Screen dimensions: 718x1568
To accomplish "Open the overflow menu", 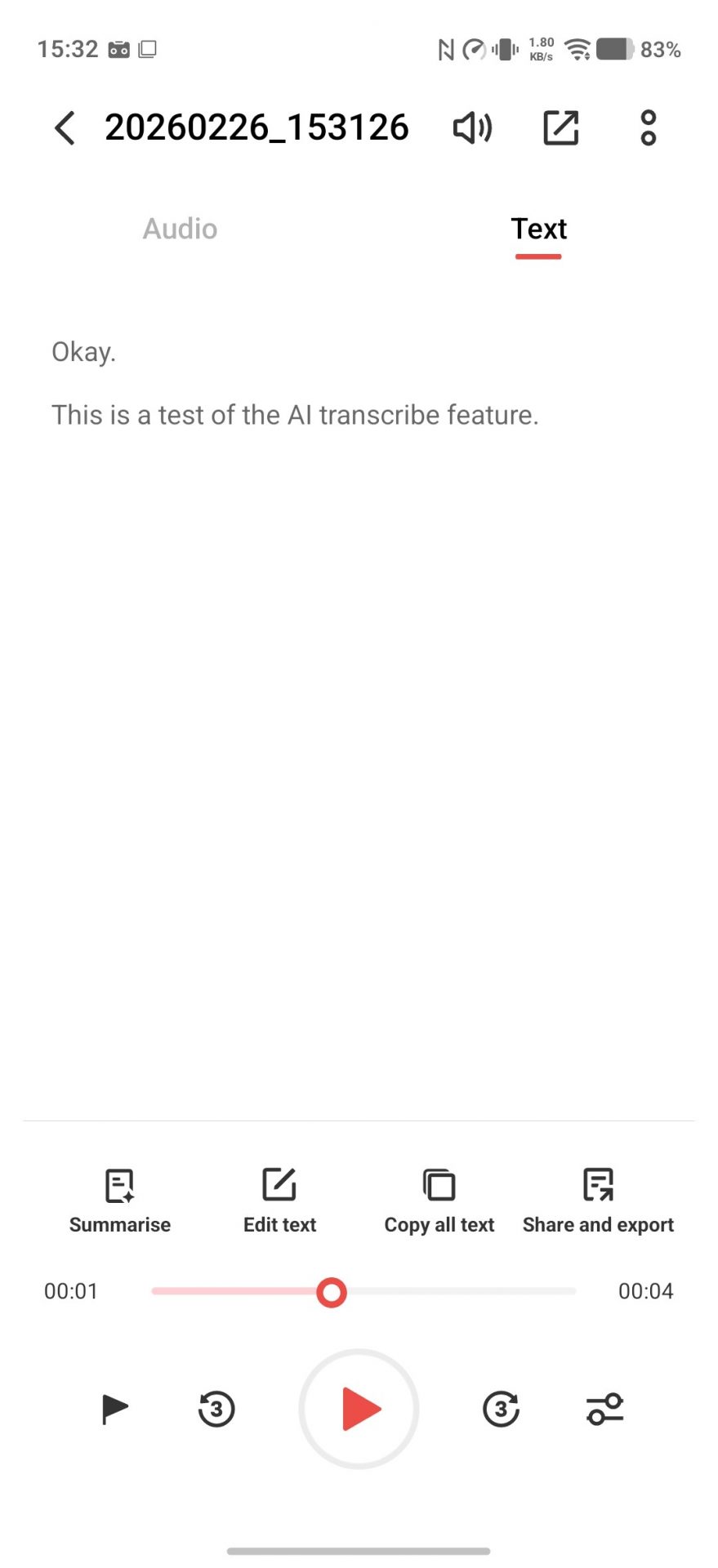I will 648,128.
